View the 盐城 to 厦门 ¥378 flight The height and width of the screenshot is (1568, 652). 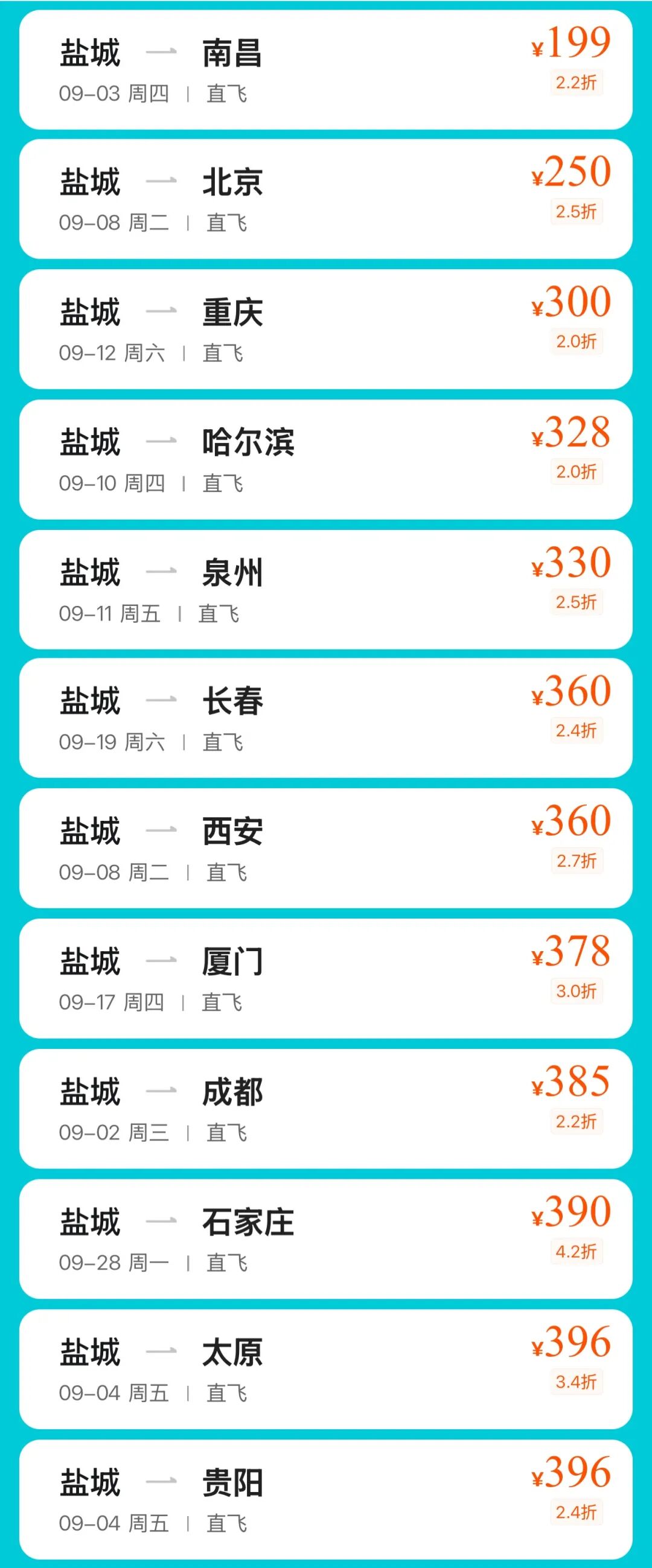(x=325, y=978)
